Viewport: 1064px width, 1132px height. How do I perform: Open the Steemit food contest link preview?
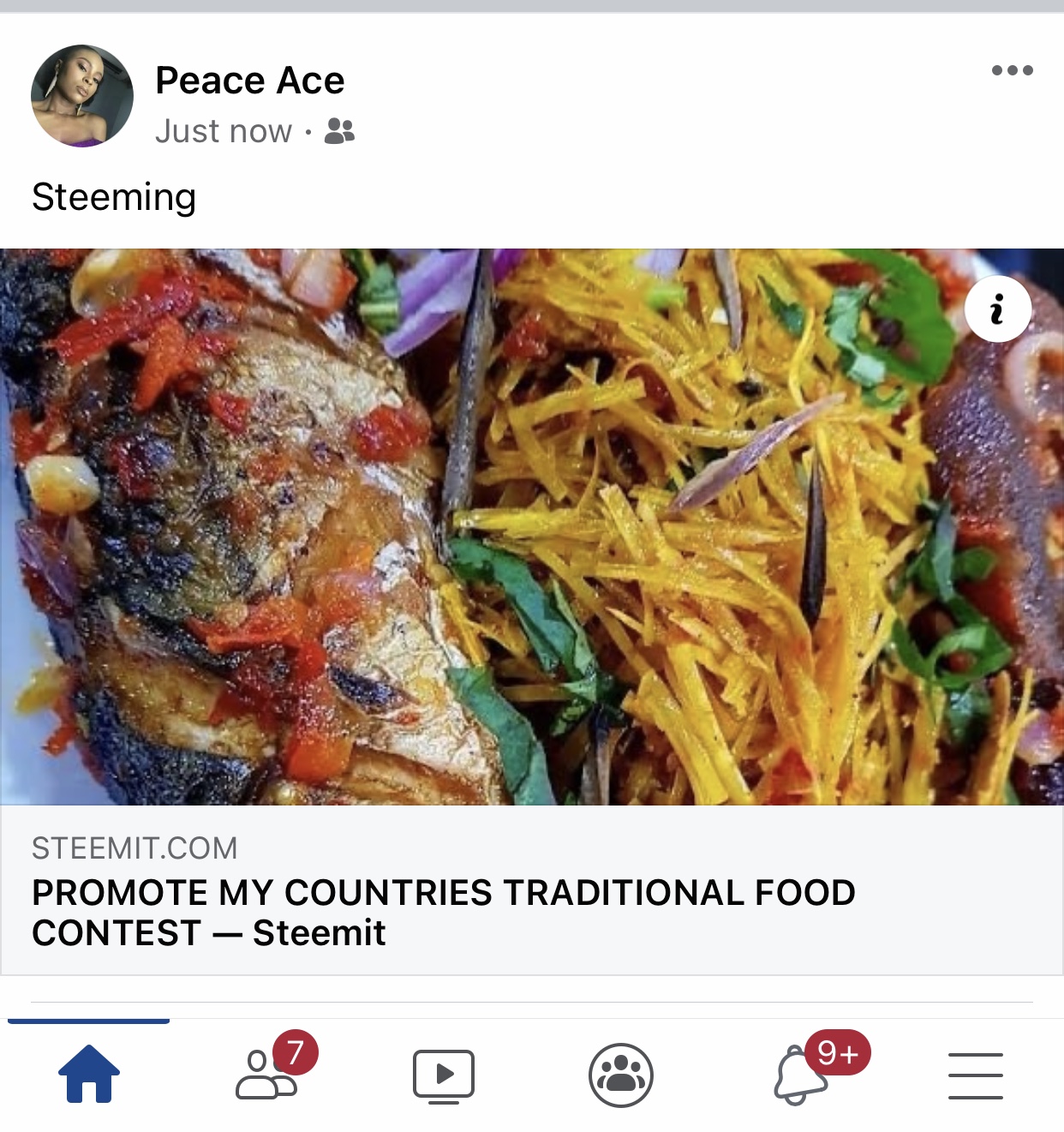(532, 889)
